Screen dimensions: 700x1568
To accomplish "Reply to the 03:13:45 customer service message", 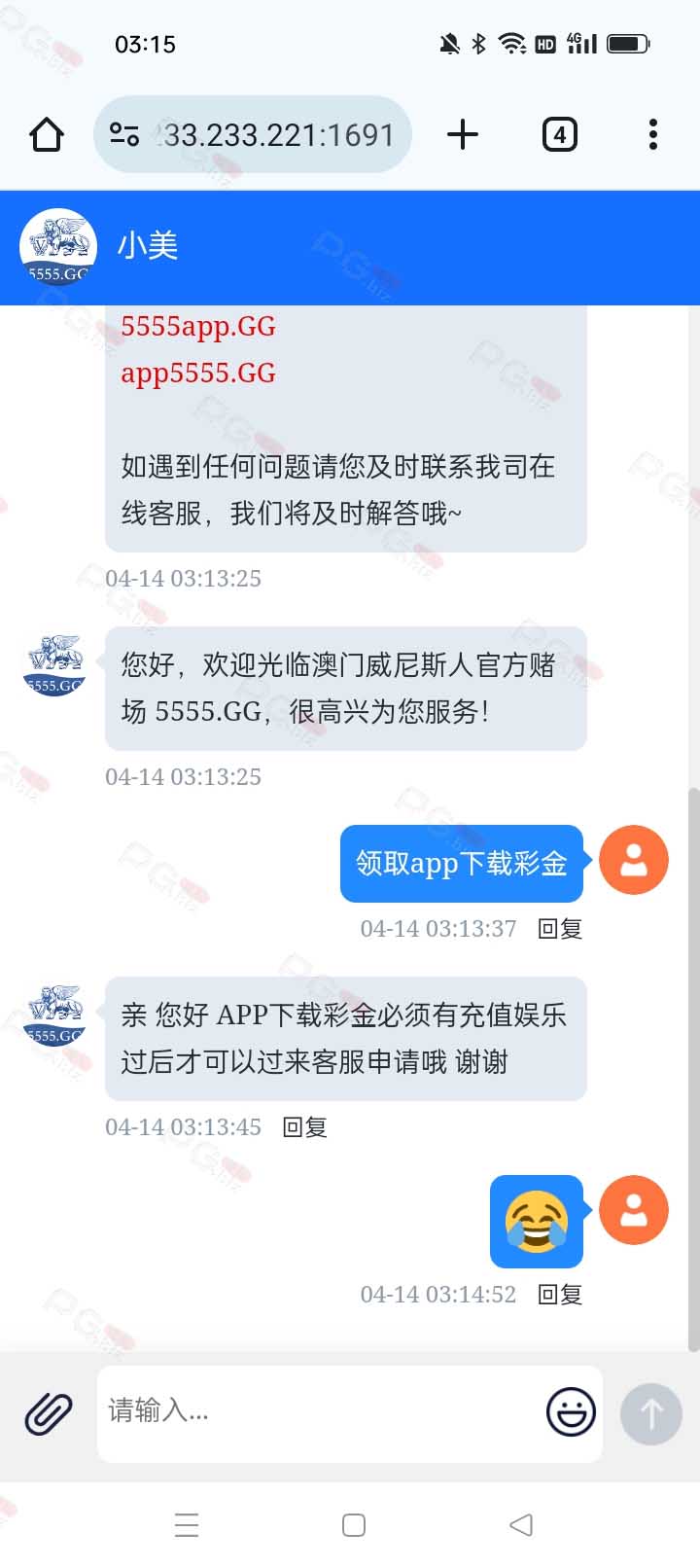I will pos(304,1127).
